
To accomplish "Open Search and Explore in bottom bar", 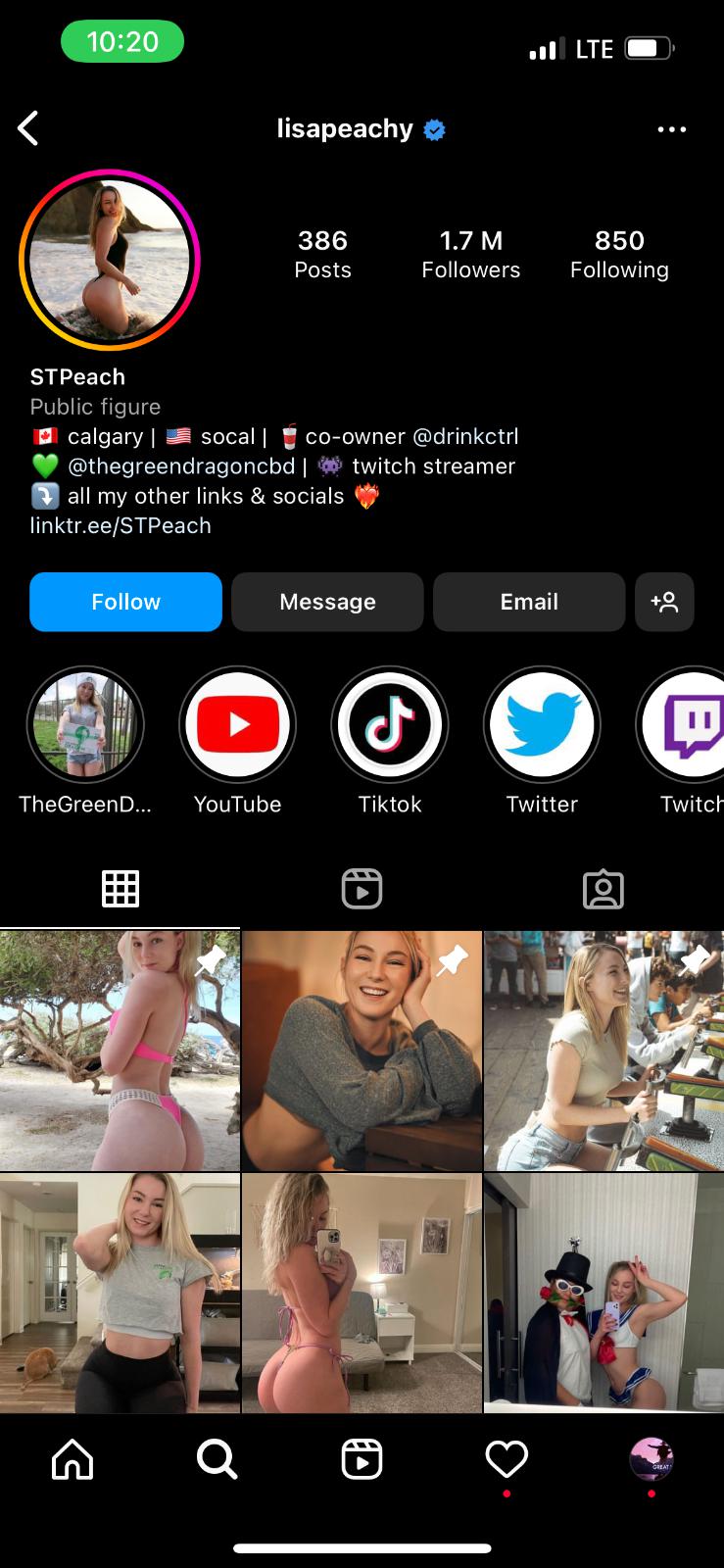I will click(217, 1460).
